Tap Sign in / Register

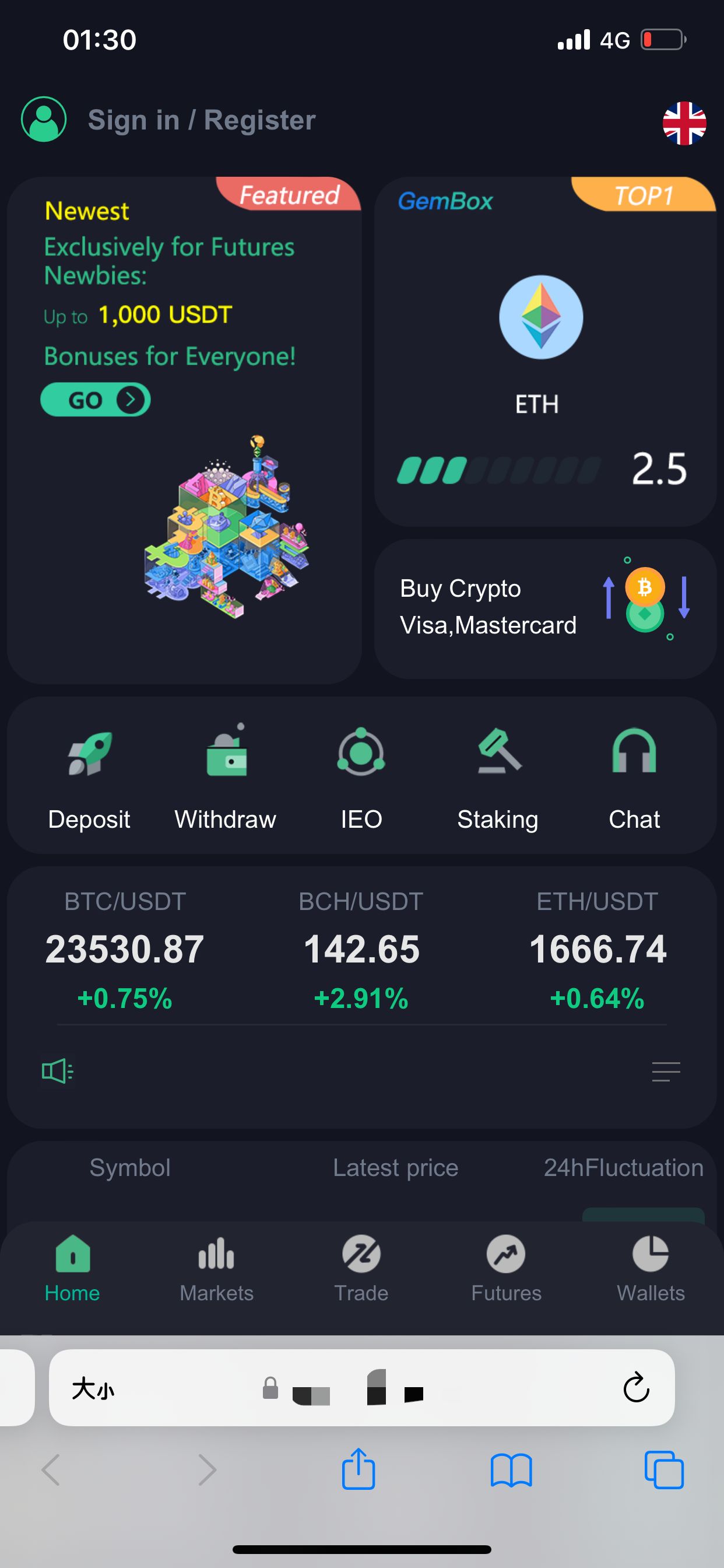(x=201, y=120)
